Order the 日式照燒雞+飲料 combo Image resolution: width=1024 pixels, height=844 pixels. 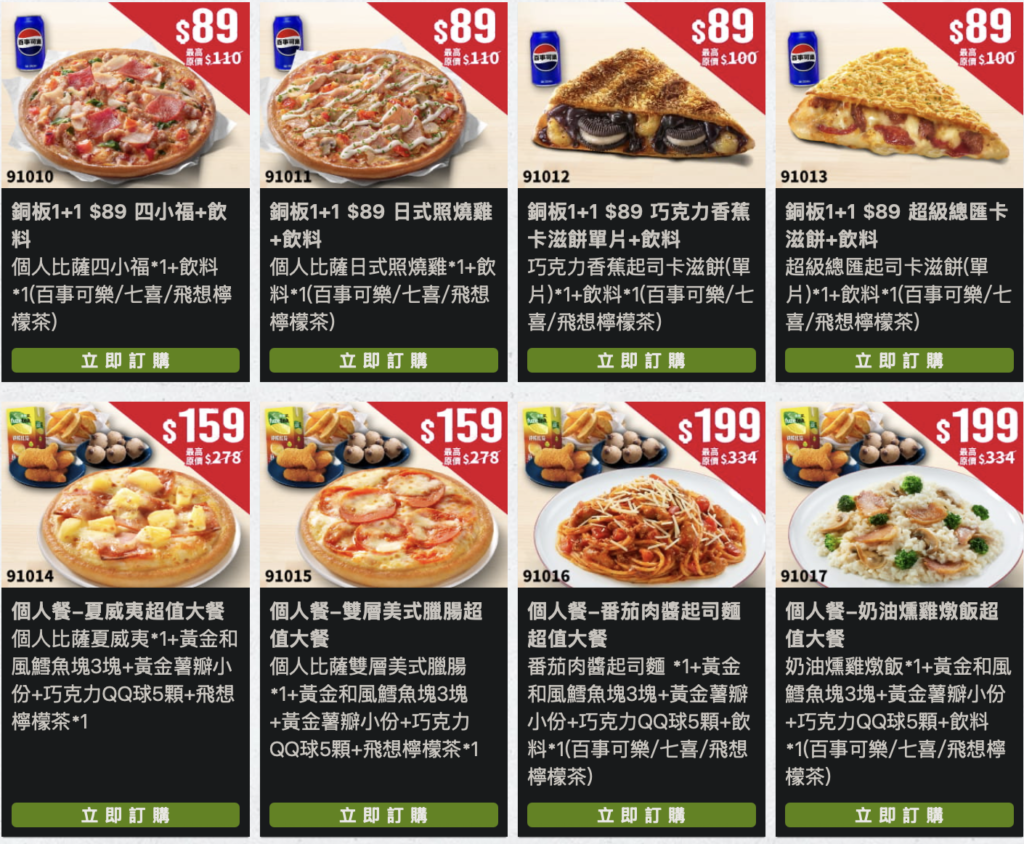[x=383, y=360]
